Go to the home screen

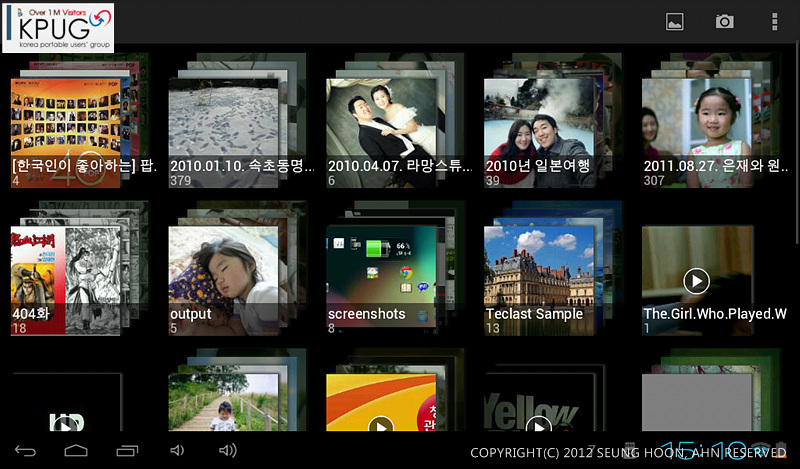tap(76, 451)
